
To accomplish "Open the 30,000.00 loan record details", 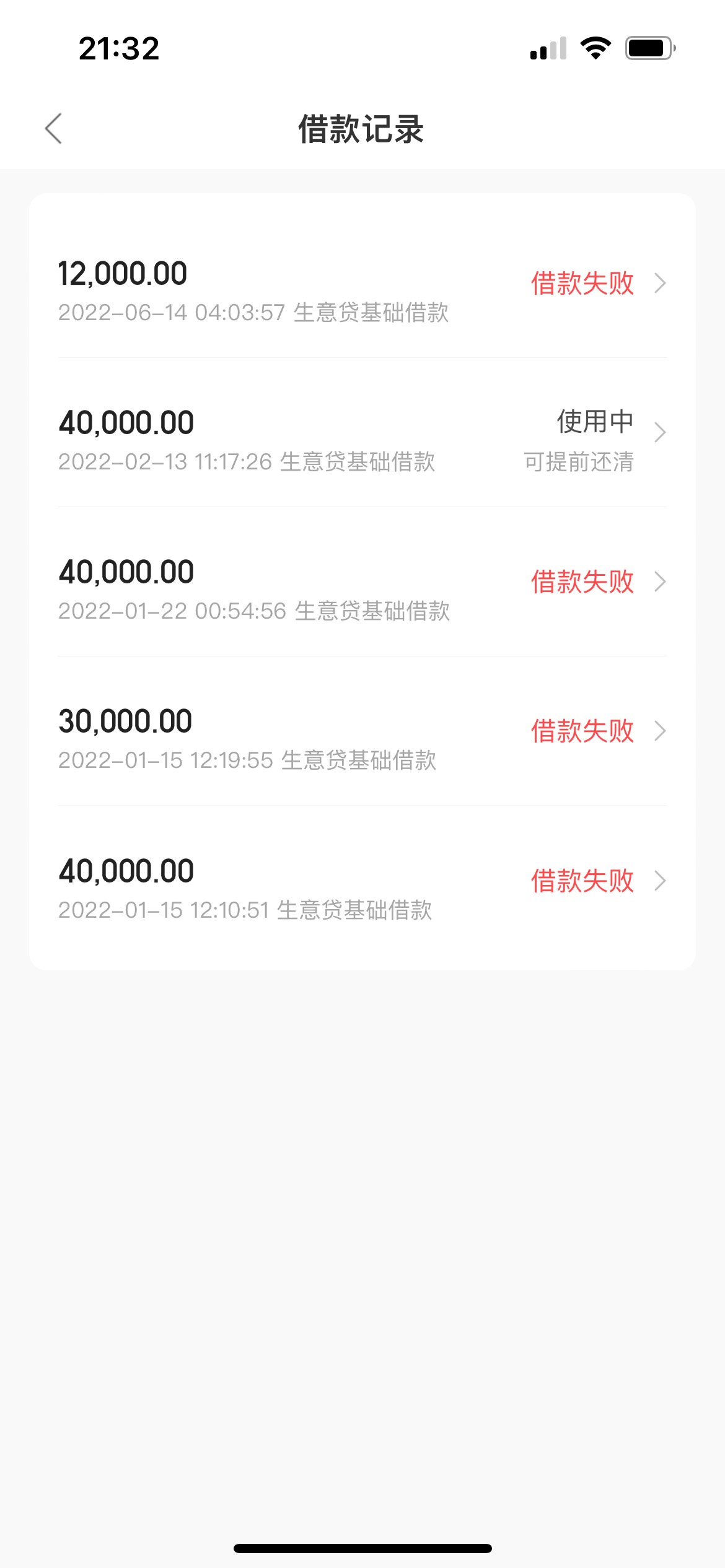I will point(362,731).
